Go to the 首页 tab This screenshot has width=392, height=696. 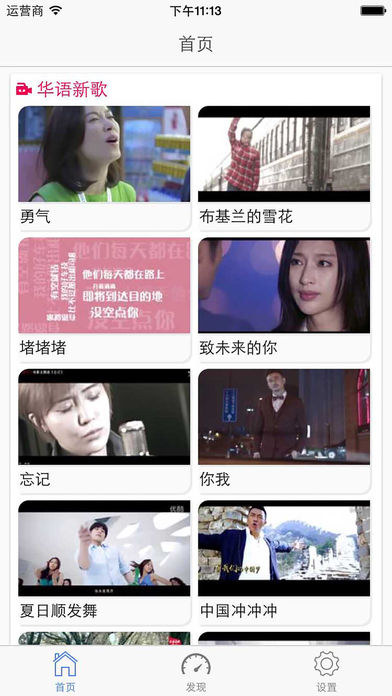[65, 672]
